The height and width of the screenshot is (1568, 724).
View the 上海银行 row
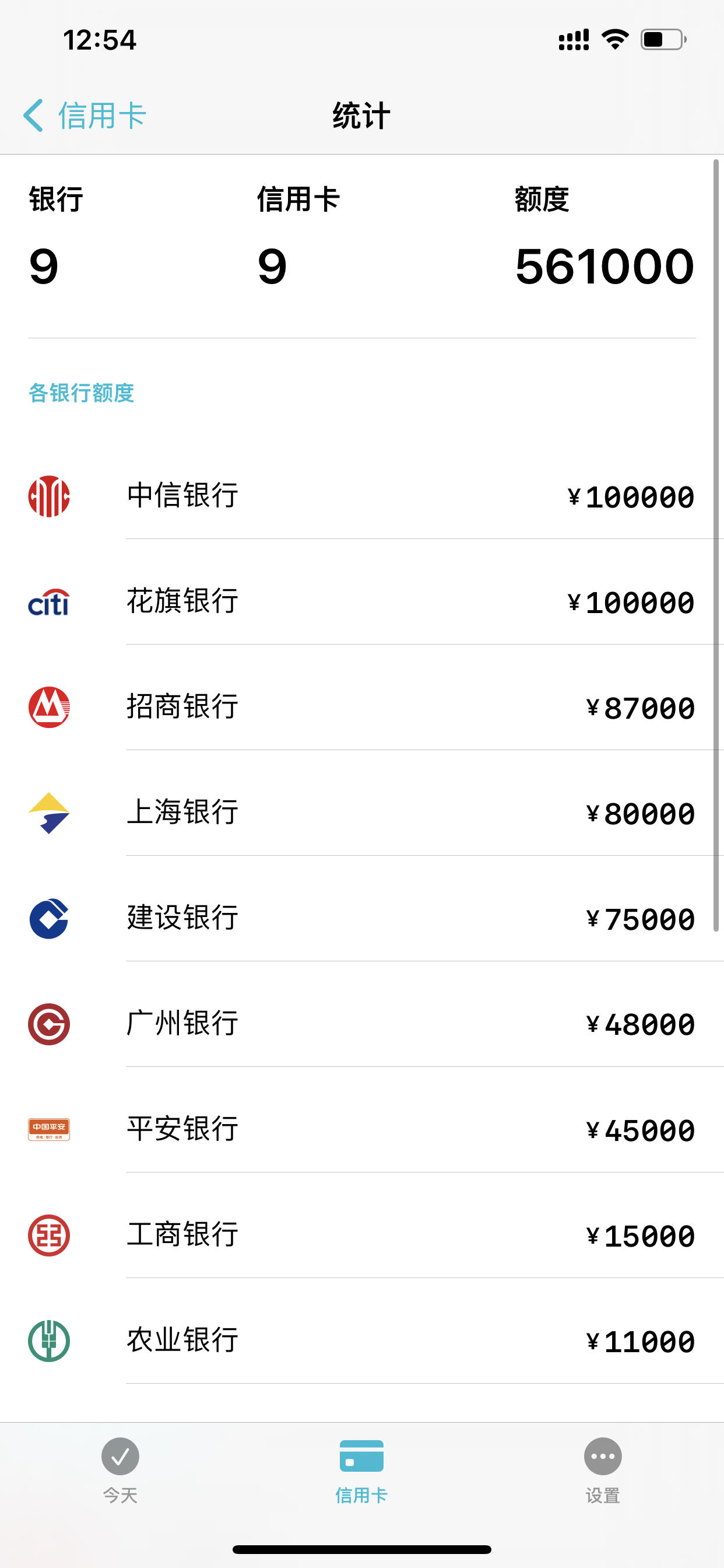(x=362, y=813)
